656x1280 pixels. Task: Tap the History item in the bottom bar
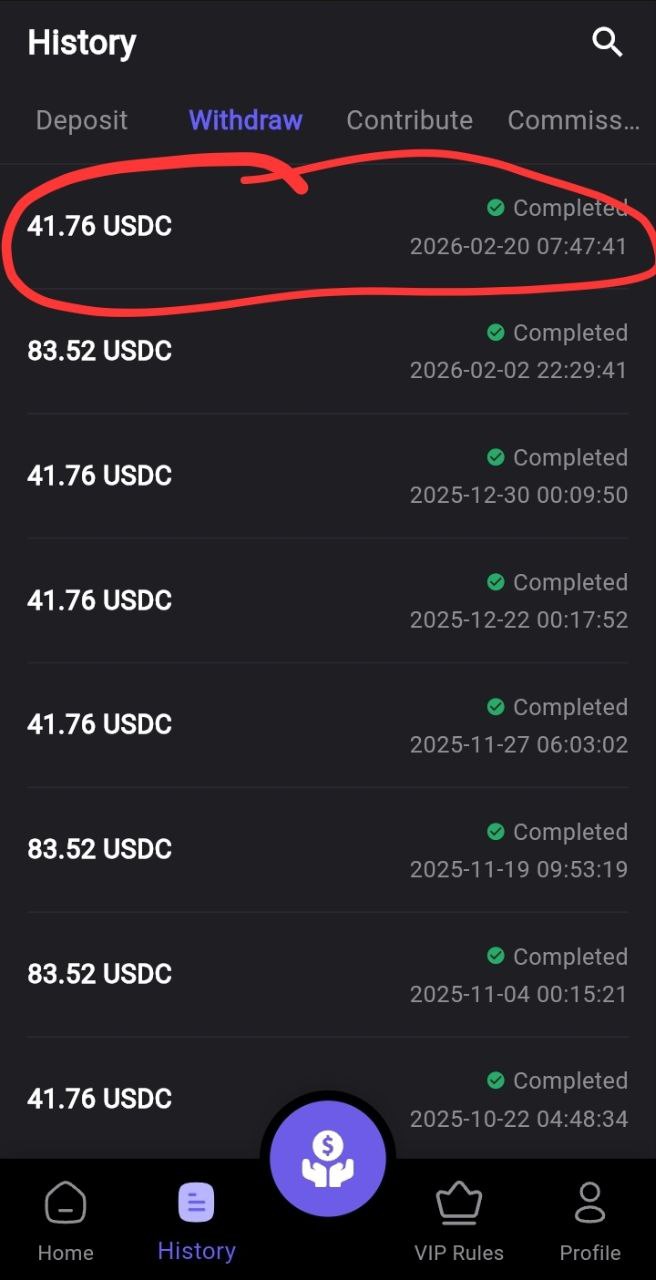(196, 1219)
